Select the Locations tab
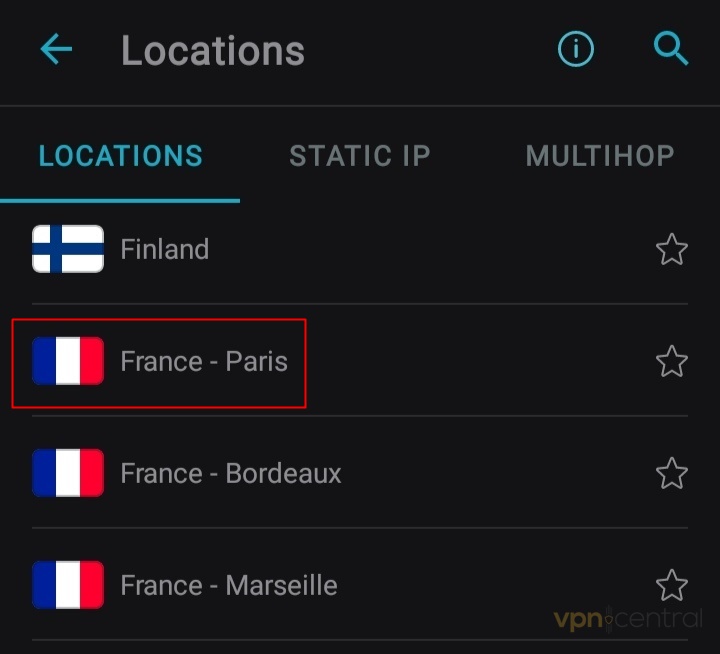 (x=120, y=156)
